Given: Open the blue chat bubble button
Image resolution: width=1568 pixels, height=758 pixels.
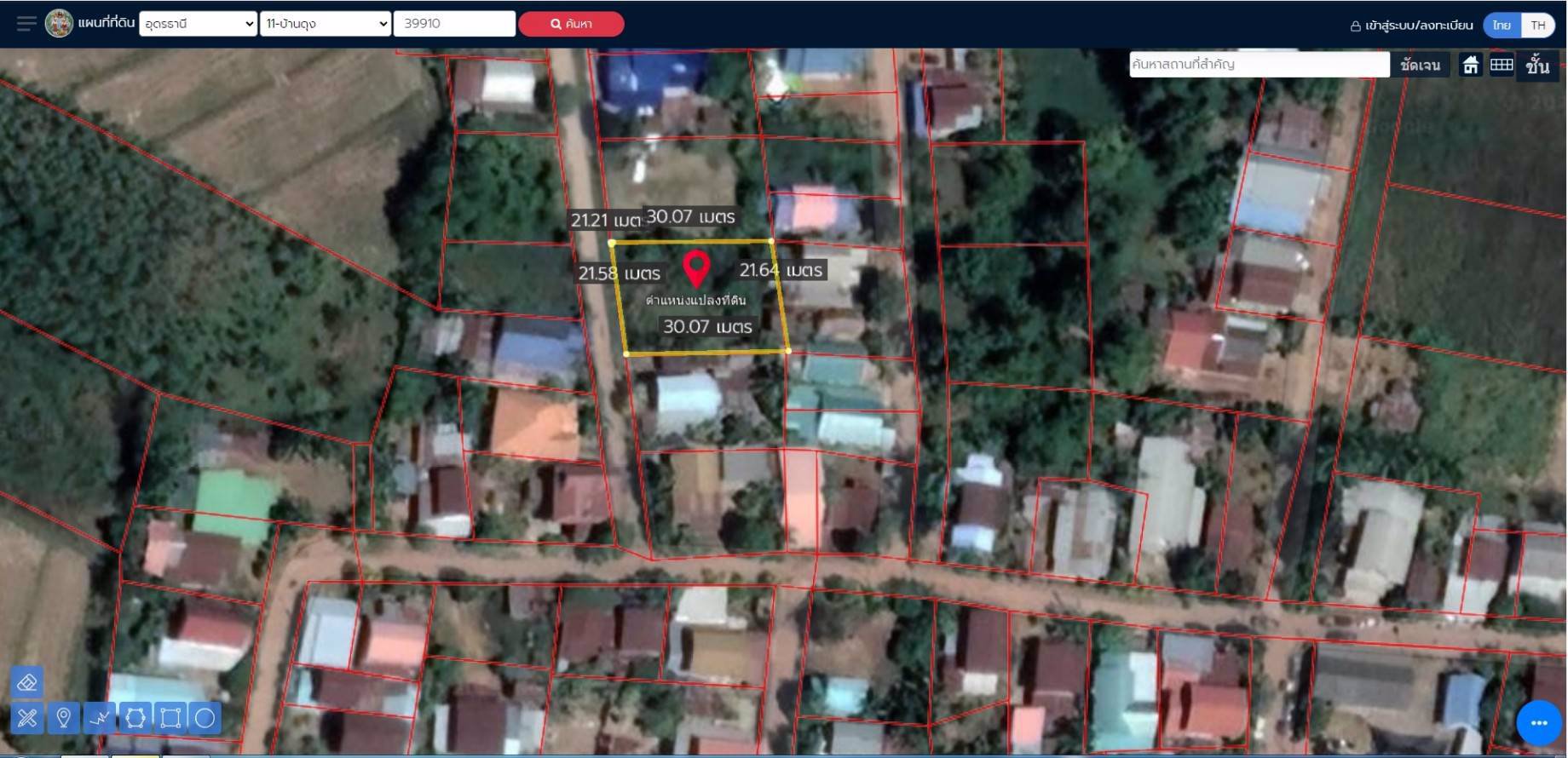Looking at the screenshot, I should click(1538, 723).
